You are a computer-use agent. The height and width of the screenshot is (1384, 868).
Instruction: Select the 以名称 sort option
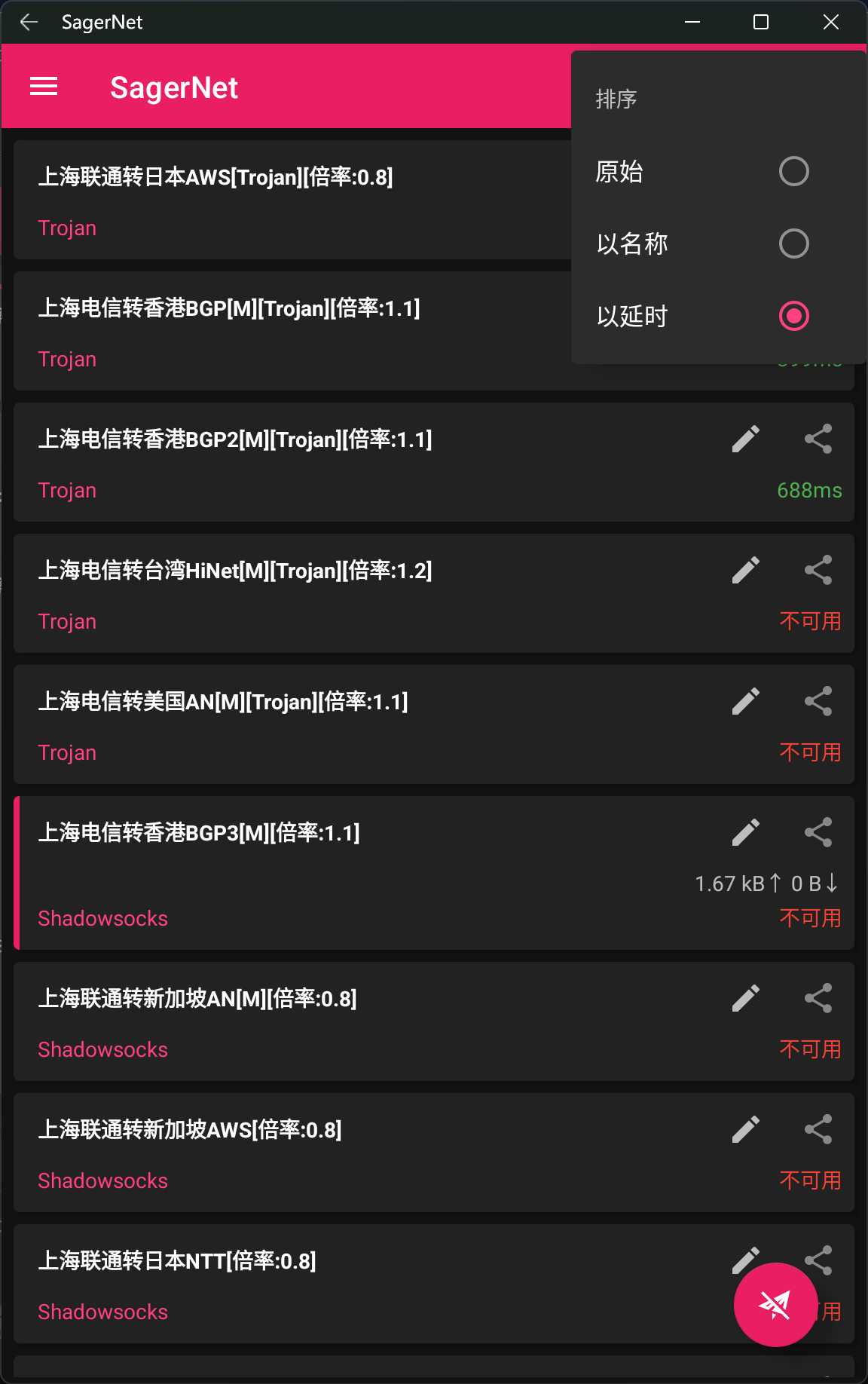click(793, 243)
